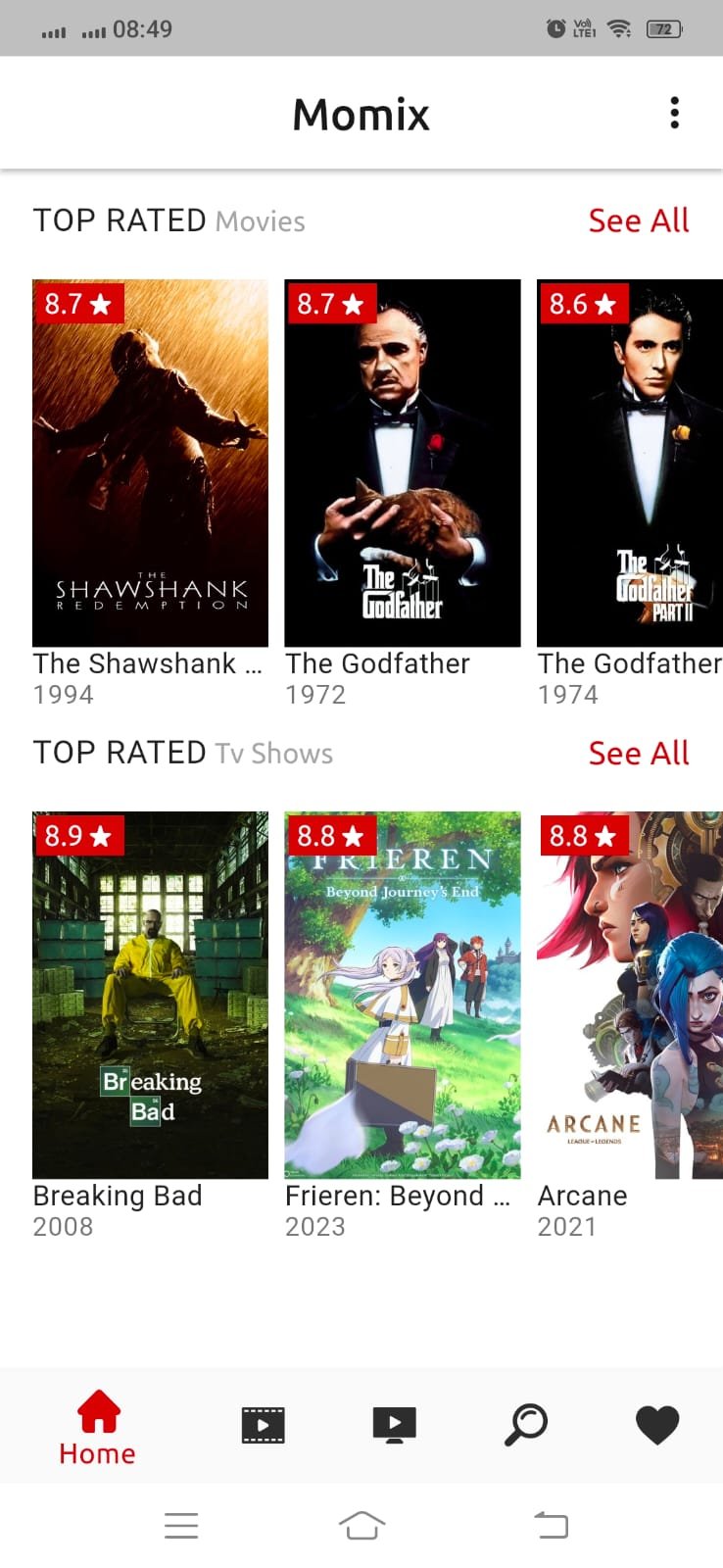Open the three-dot overflow menu

coord(674,114)
